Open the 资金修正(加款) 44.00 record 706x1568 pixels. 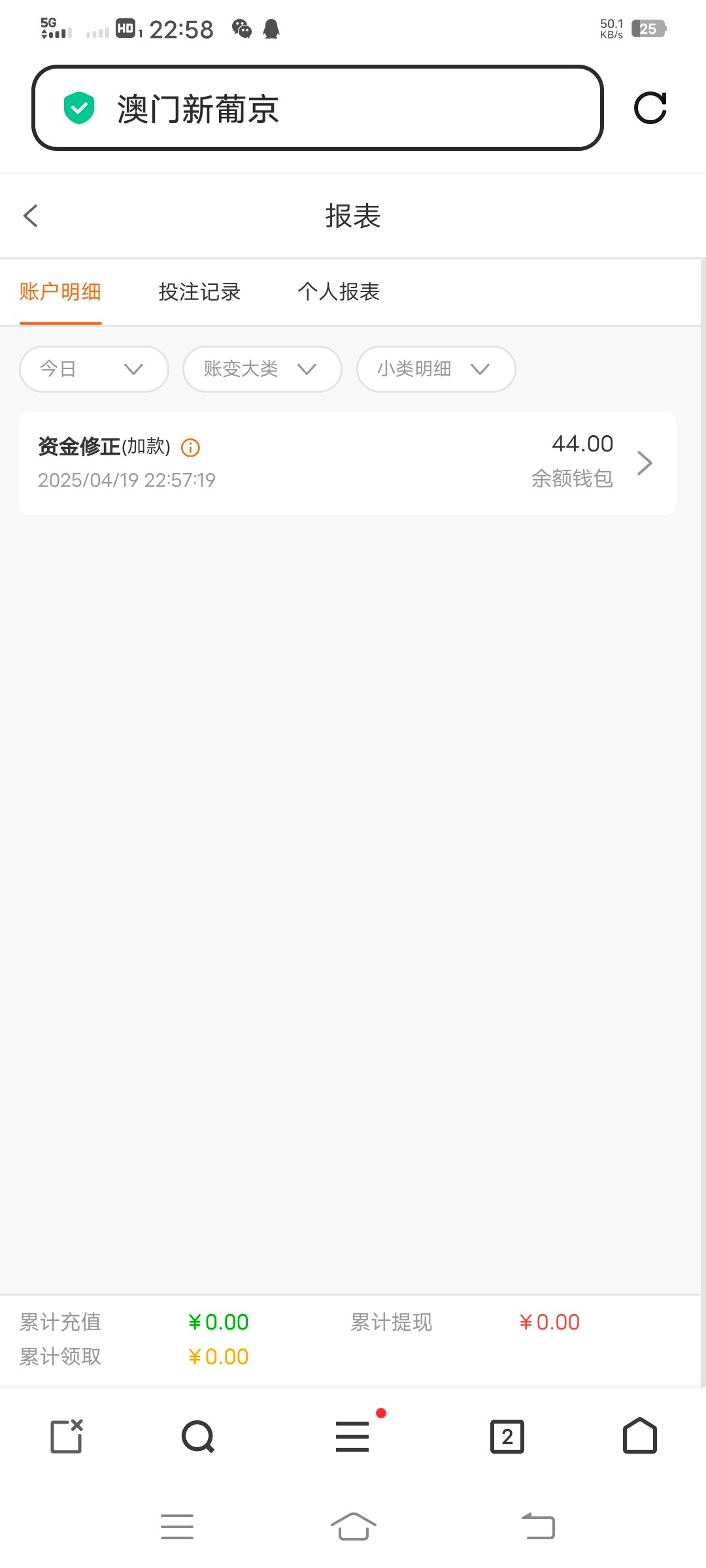click(347, 463)
